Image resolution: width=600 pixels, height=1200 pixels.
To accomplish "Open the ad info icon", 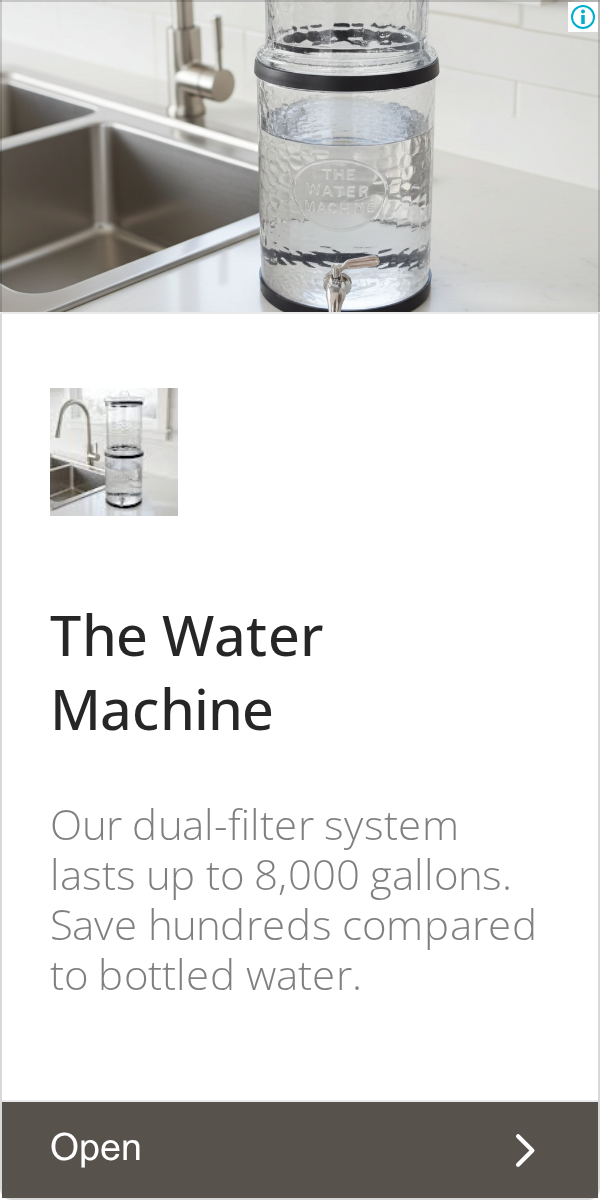I will pos(583,16).
